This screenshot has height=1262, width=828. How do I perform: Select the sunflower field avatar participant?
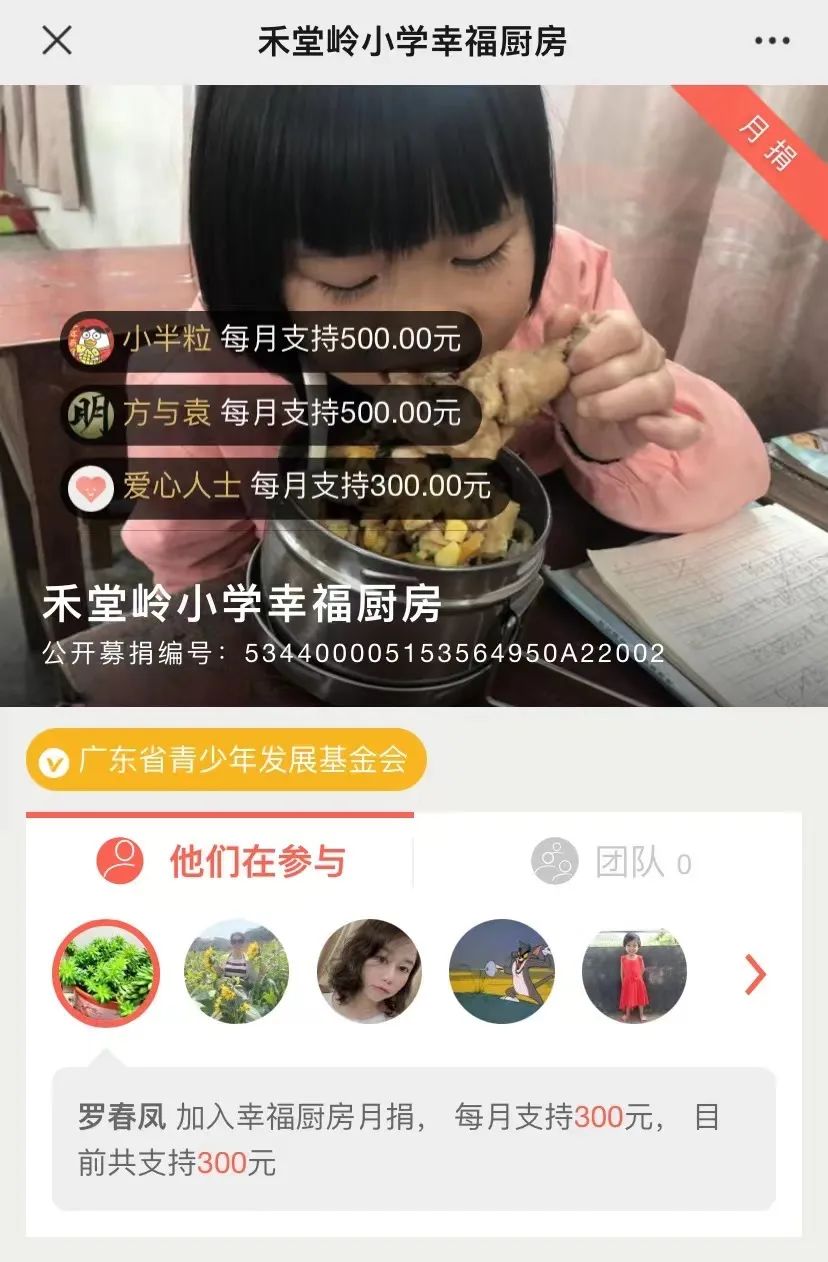point(237,972)
